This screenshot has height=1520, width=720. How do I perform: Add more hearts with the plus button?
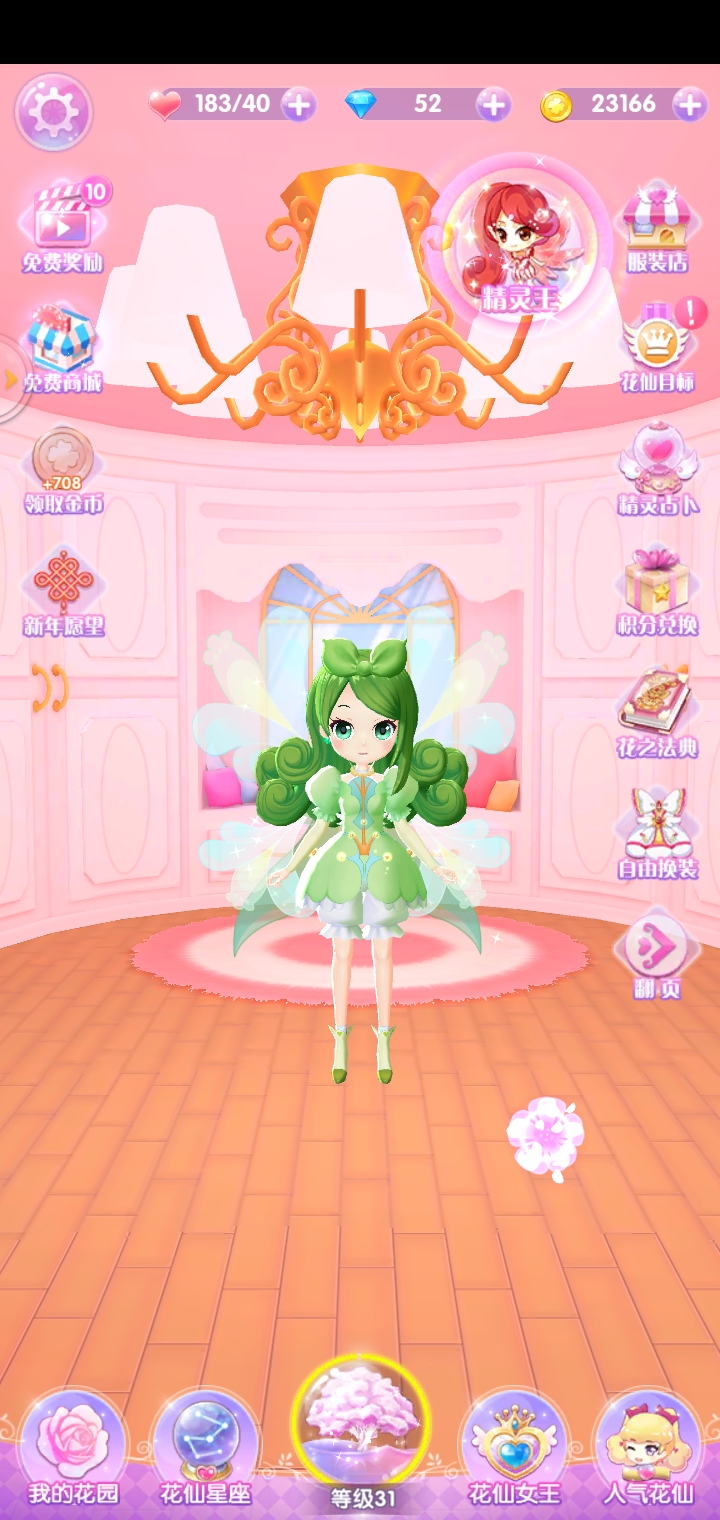298,104
